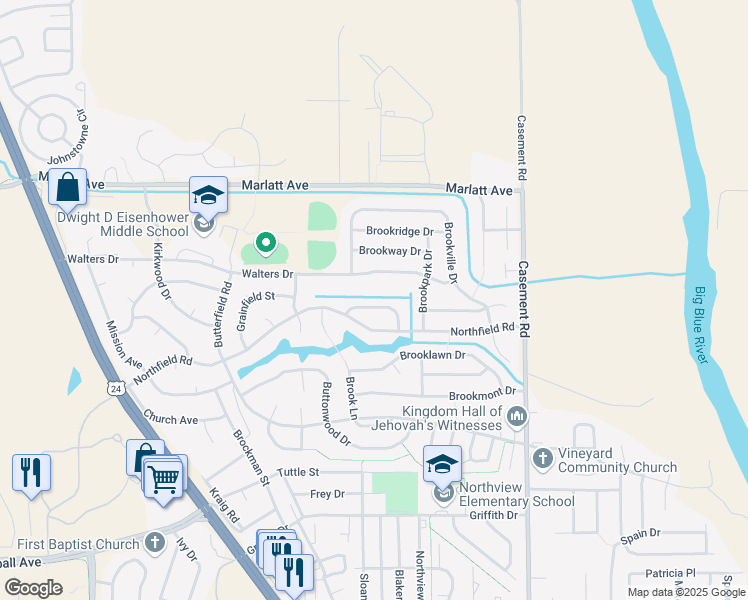748x600 pixels.
Task: Select the green park pin on Walters Dr
Action: (265, 242)
